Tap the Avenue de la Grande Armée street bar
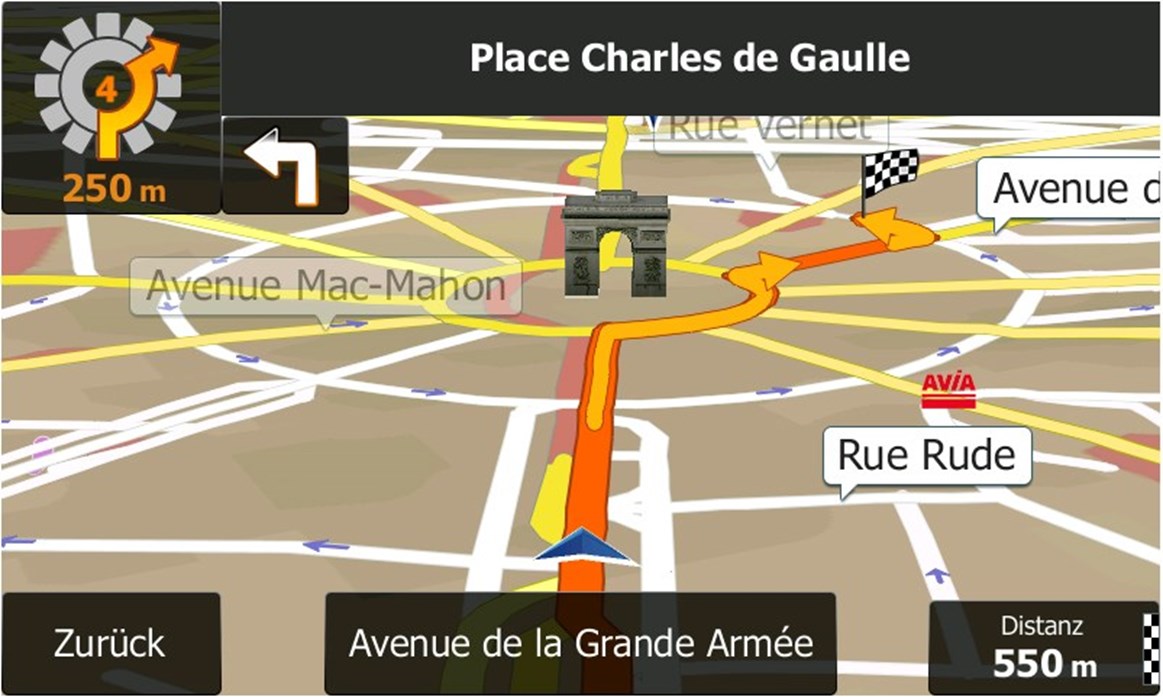The image size is (1163, 697). 580,643
